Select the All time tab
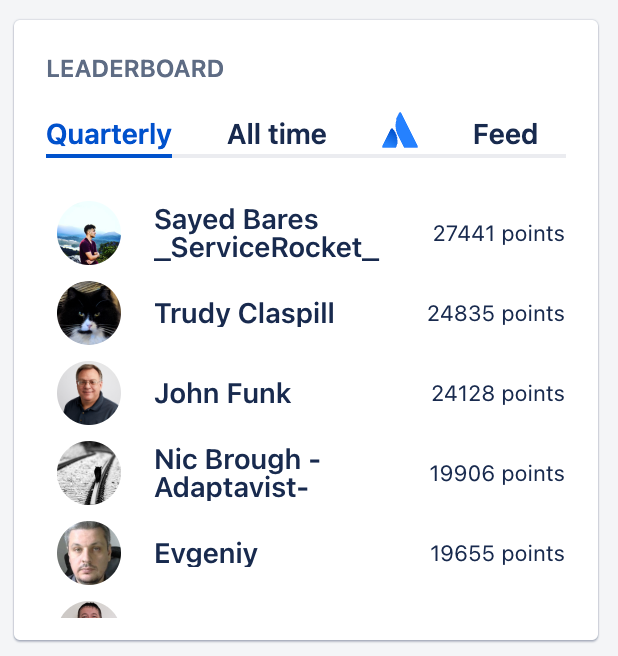 [x=276, y=135]
